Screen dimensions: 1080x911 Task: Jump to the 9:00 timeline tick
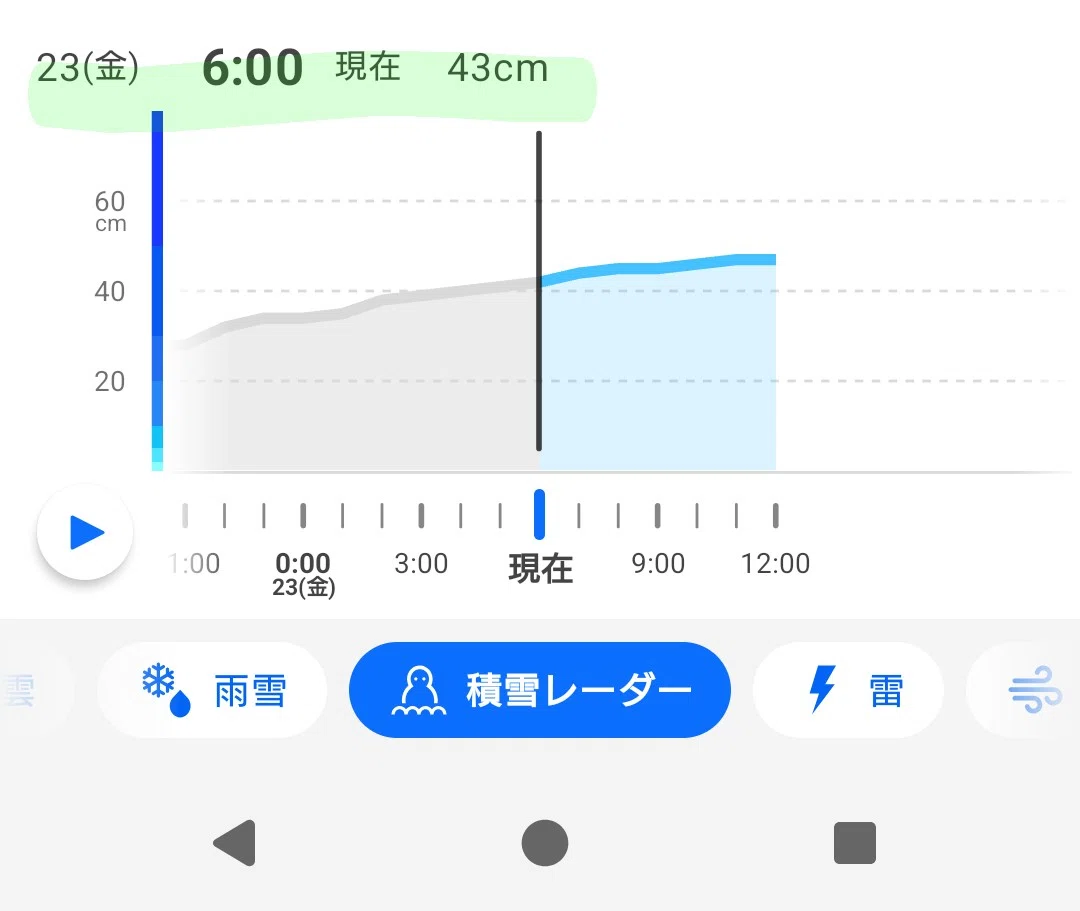(658, 516)
